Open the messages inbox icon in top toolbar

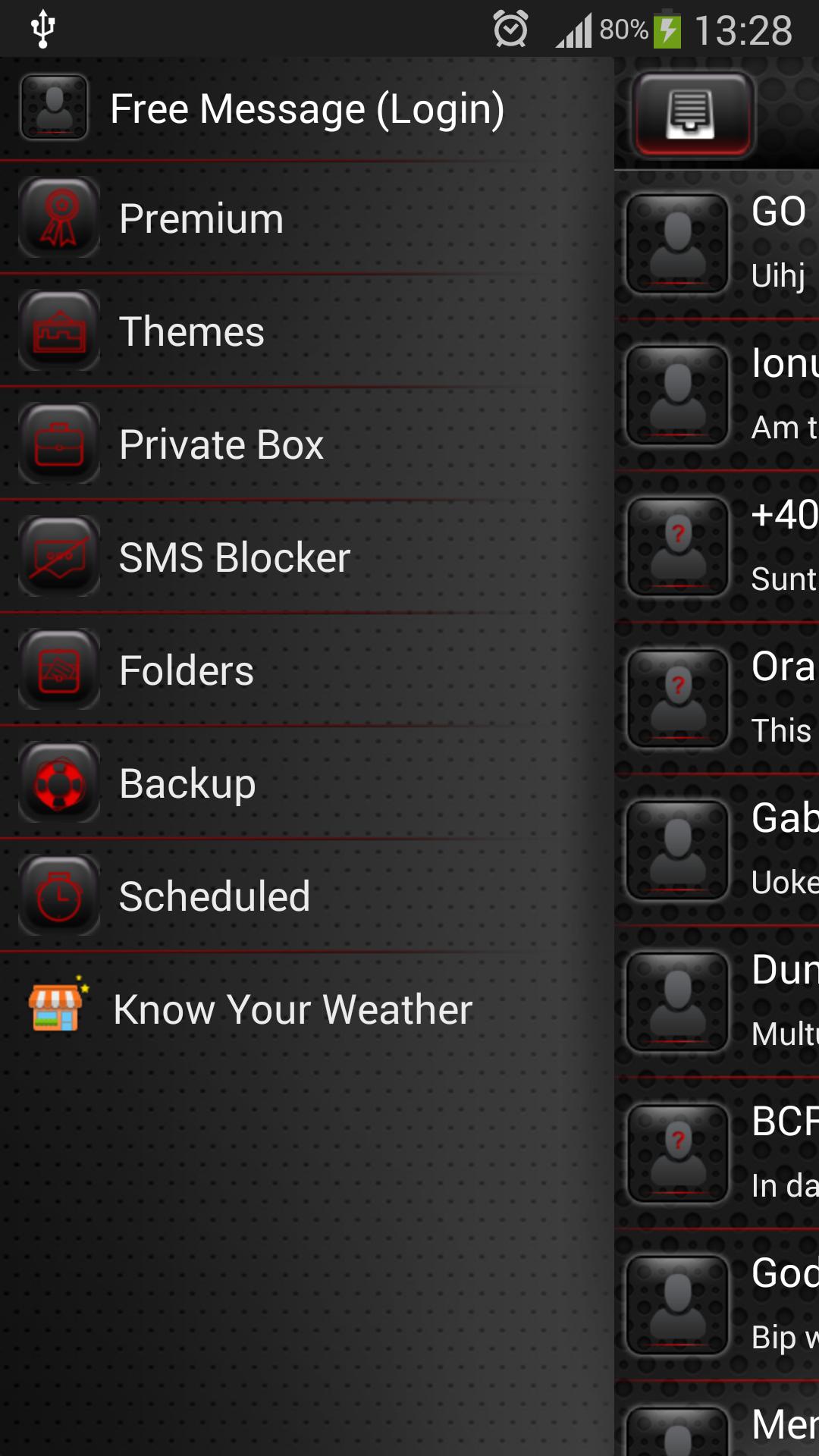(692, 112)
